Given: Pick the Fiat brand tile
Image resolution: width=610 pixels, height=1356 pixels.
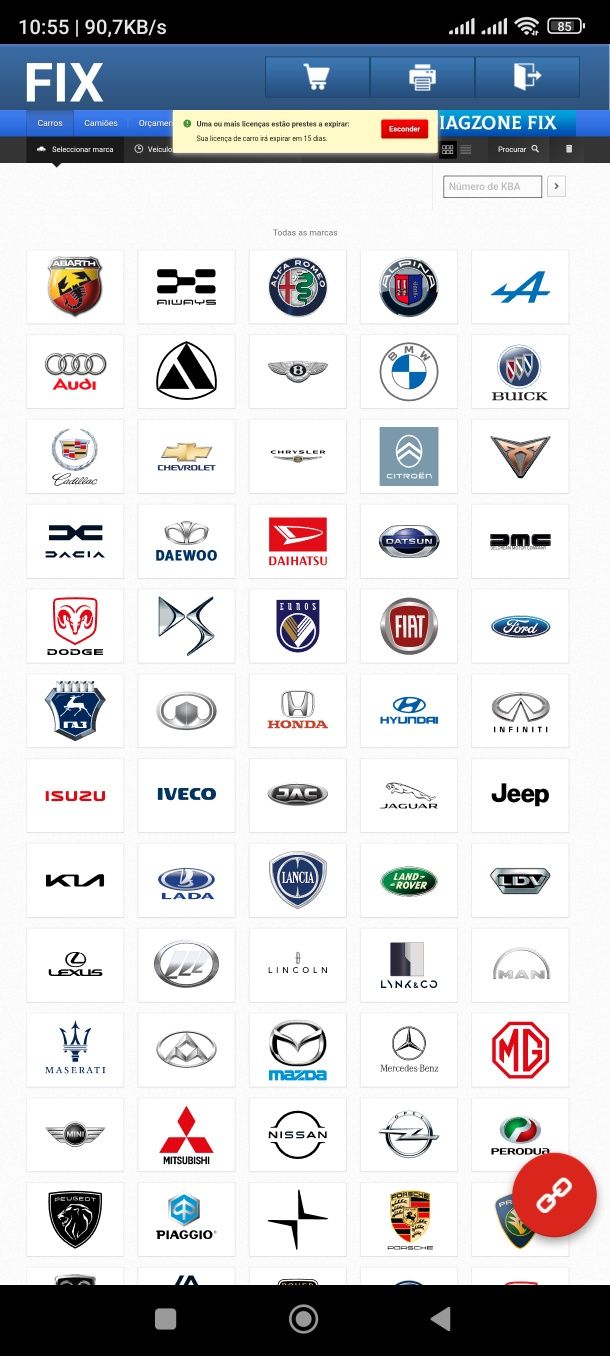Looking at the screenshot, I should point(409,626).
